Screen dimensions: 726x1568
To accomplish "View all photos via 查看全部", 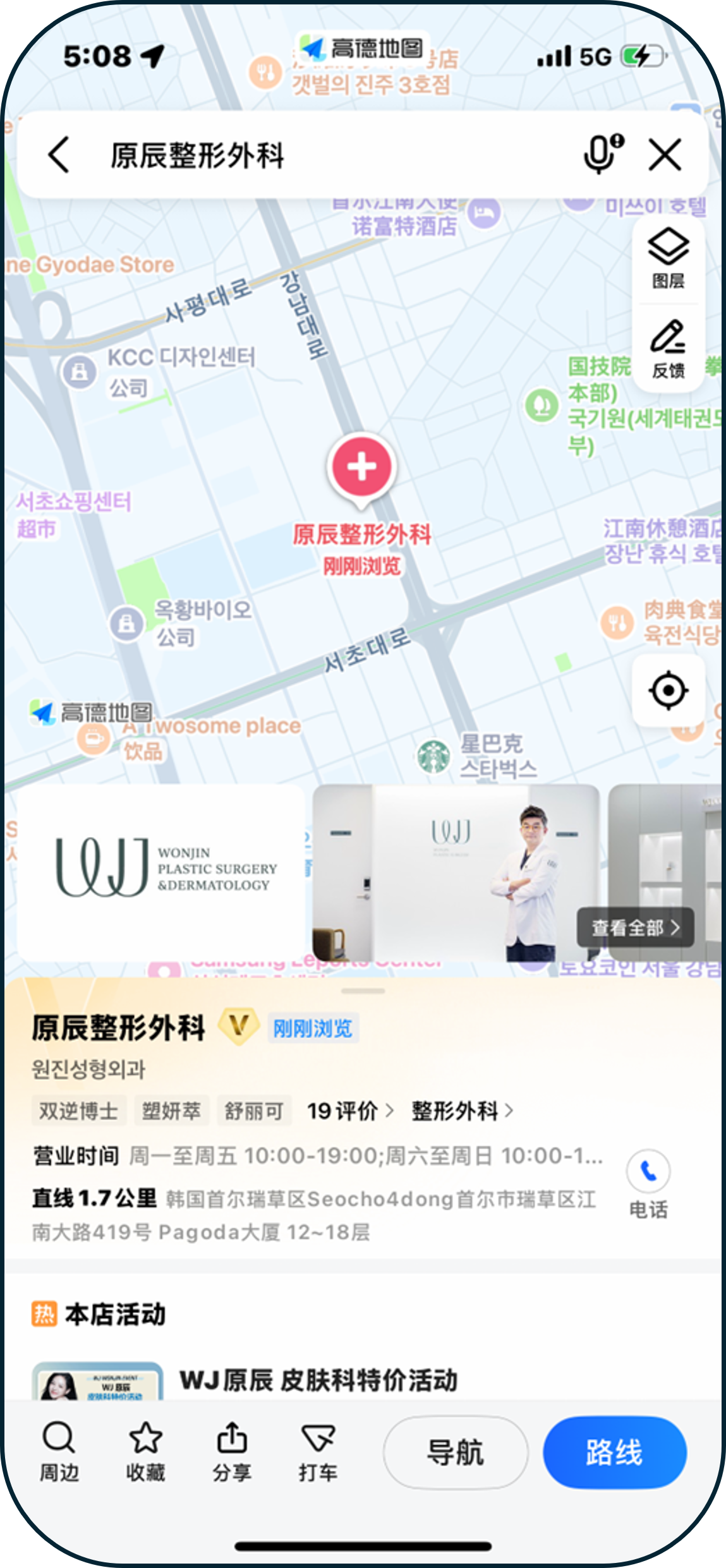I will pyautogui.click(x=635, y=927).
